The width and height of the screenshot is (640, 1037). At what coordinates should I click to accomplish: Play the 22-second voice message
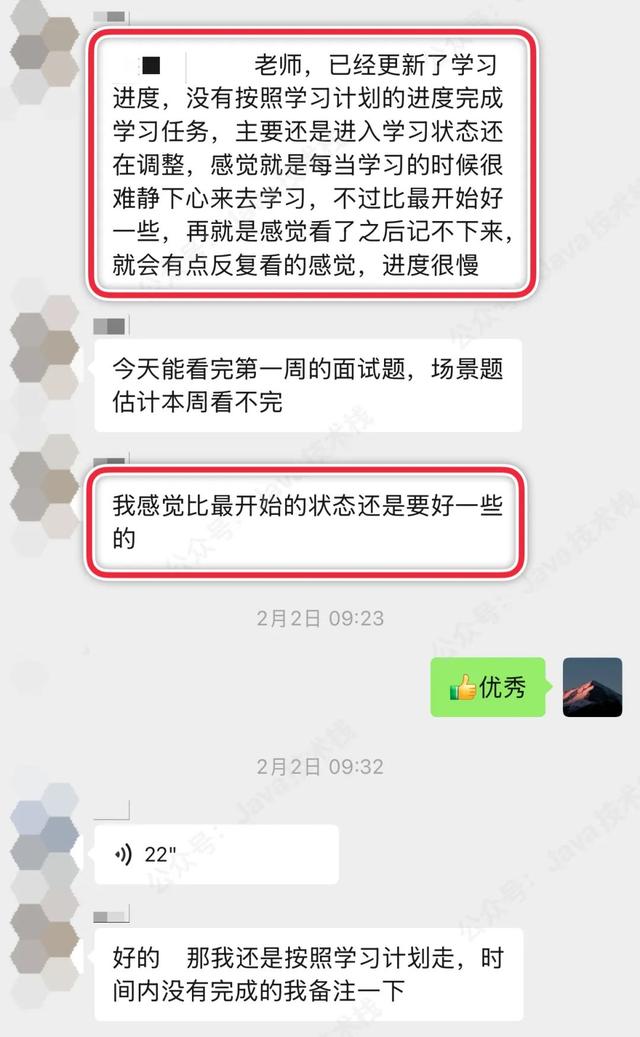click(215, 854)
